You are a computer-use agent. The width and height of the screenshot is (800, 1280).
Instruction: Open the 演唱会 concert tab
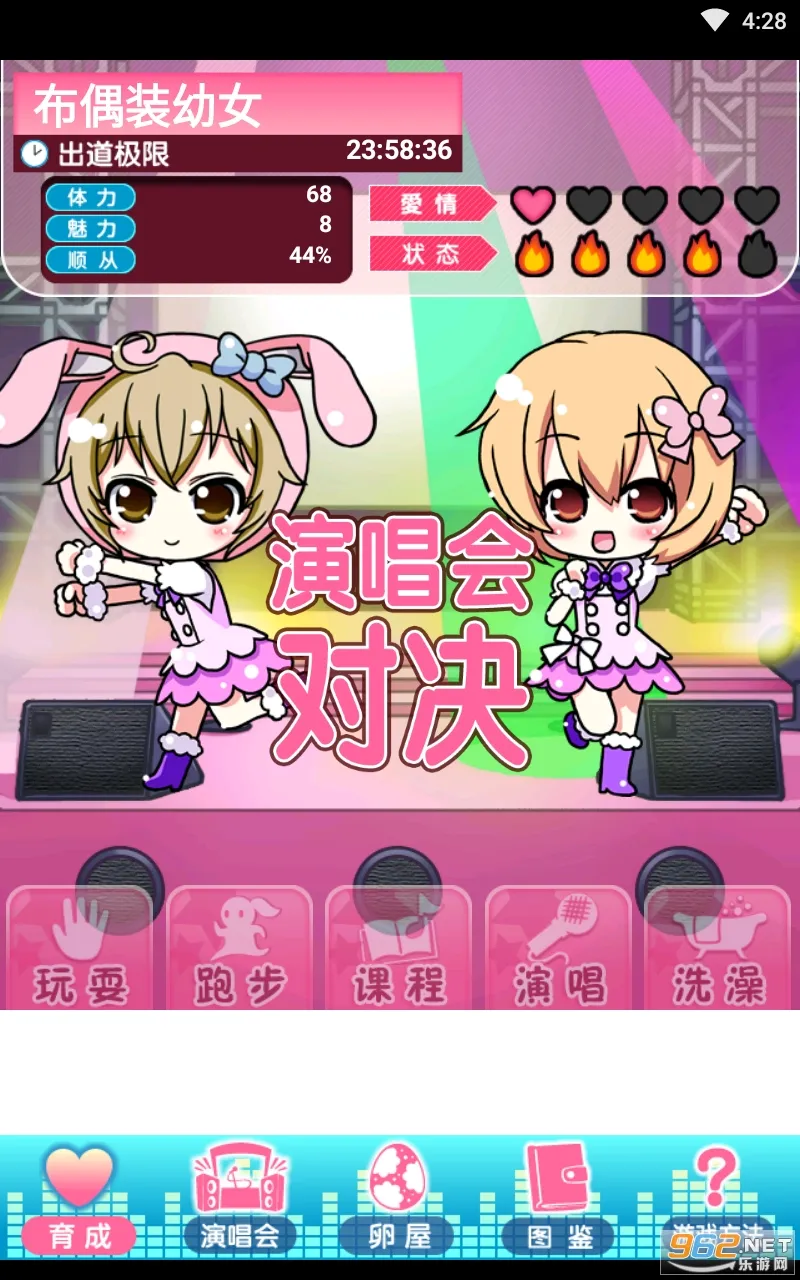coord(240,1200)
